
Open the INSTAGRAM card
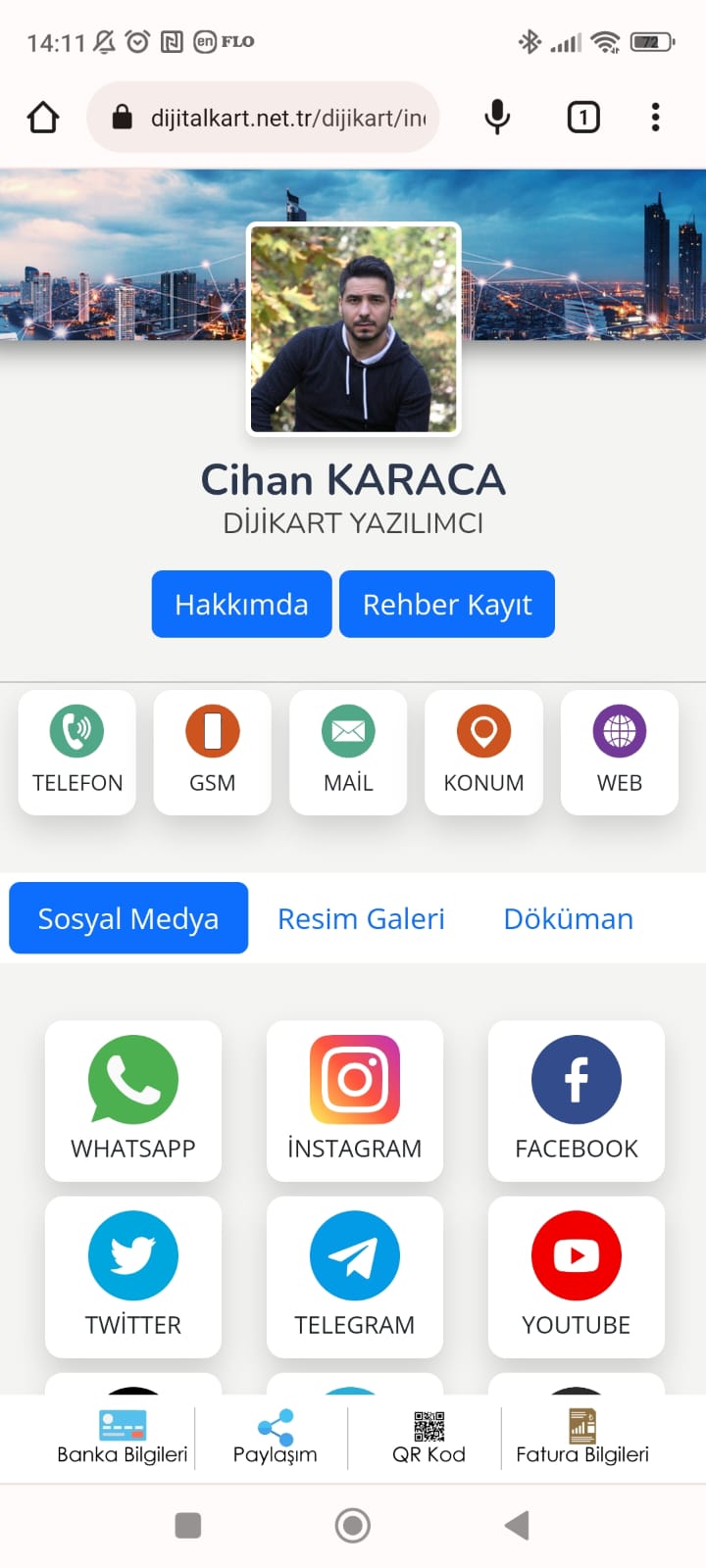(355, 1100)
